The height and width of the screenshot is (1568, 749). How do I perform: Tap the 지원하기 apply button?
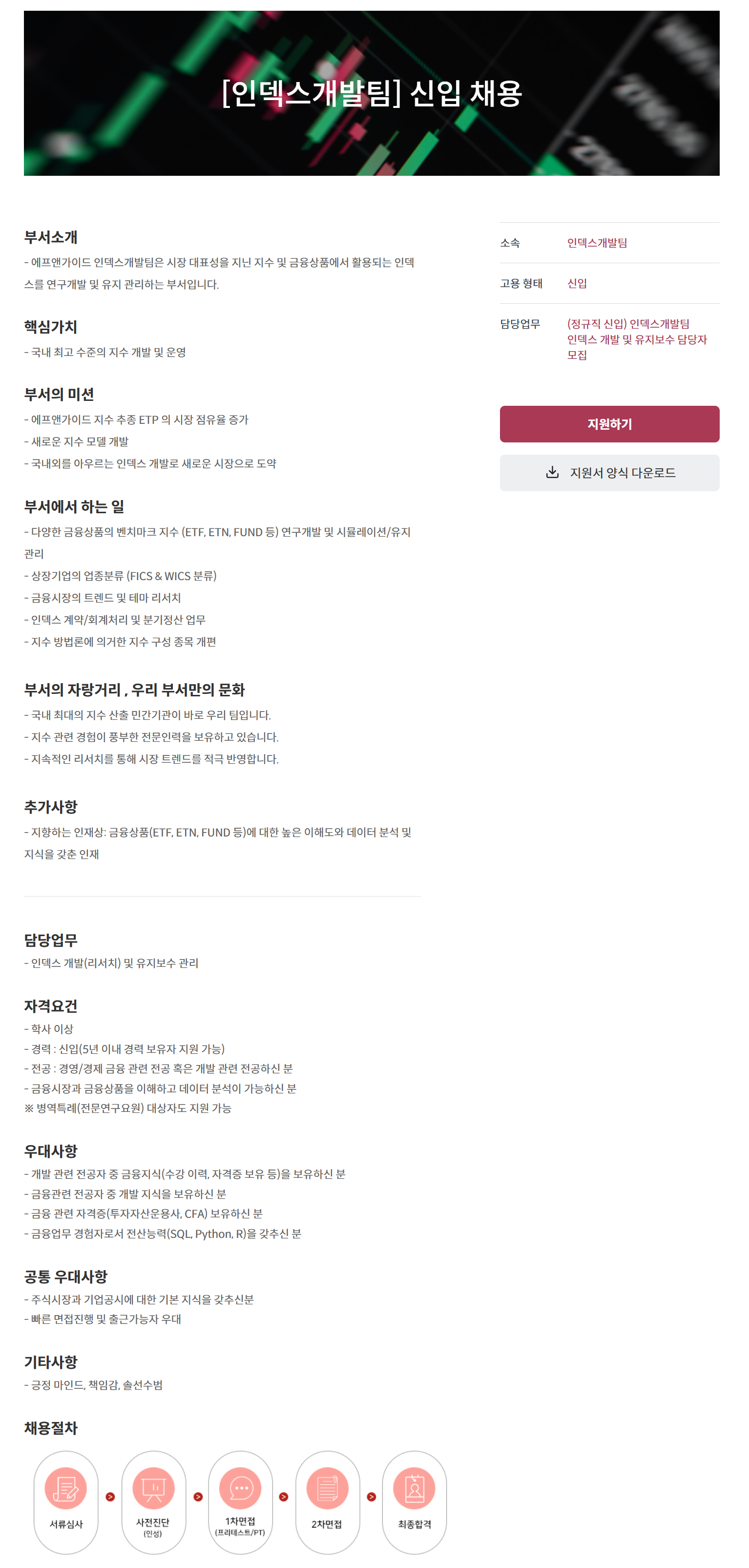tap(609, 424)
